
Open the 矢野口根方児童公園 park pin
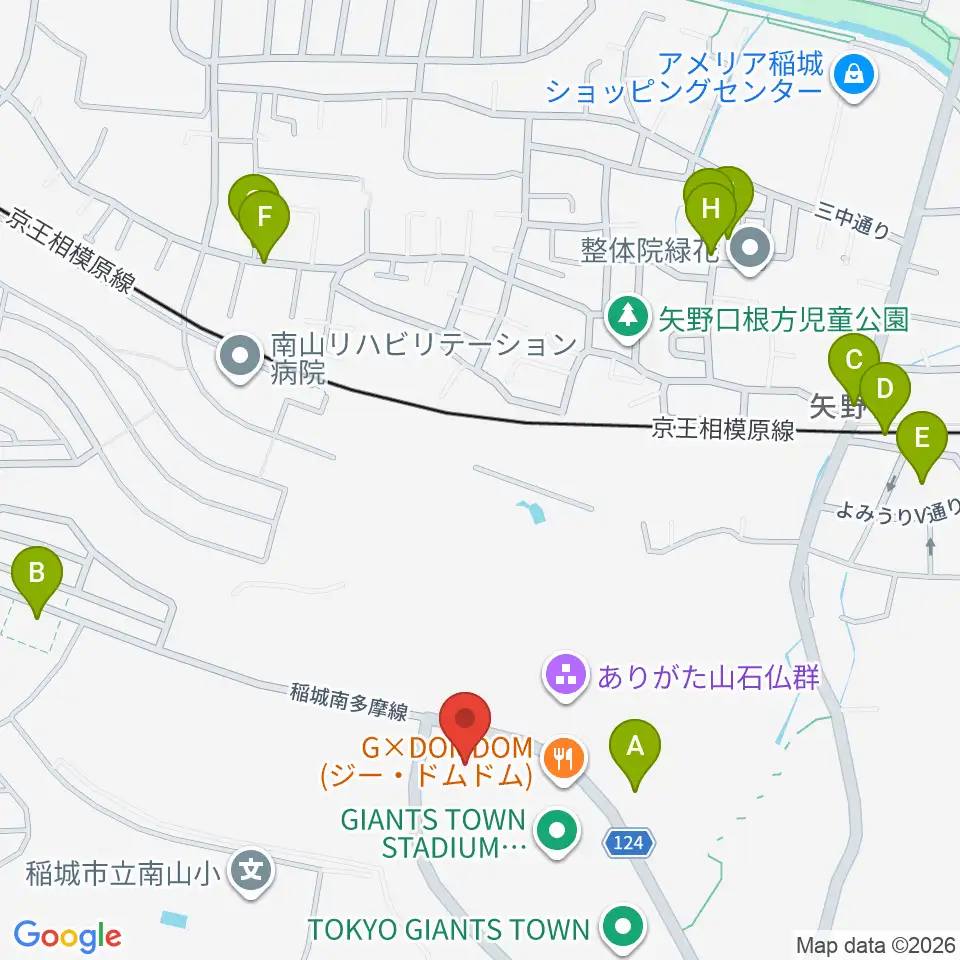point(628,318)
